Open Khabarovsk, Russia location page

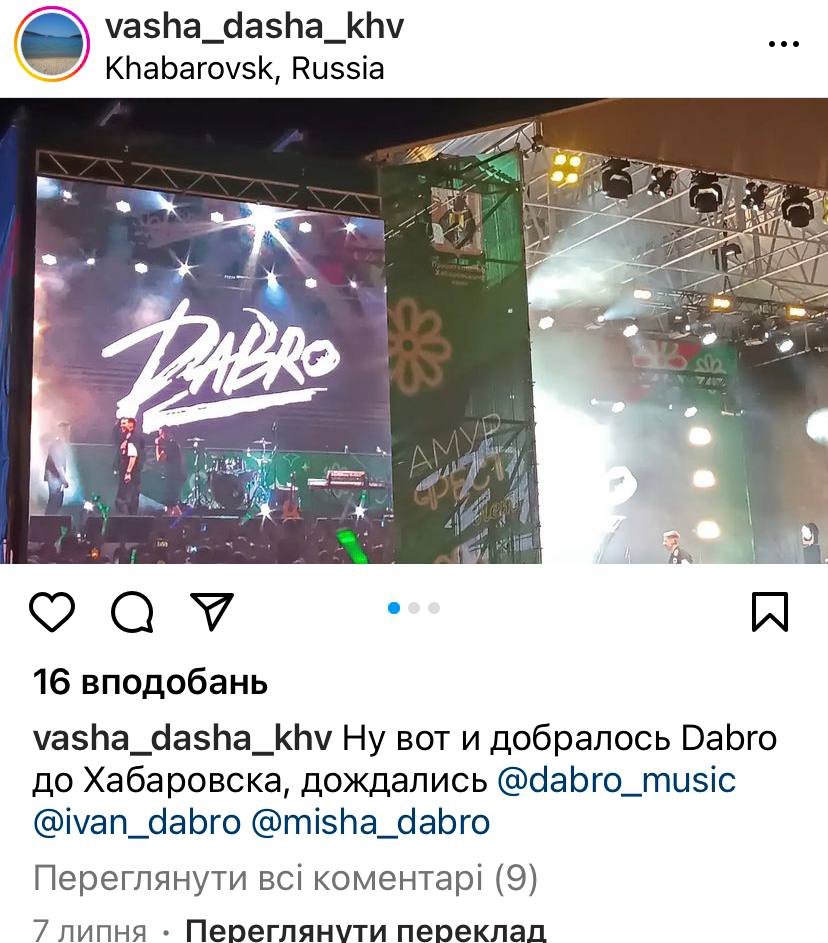(244, 69)
